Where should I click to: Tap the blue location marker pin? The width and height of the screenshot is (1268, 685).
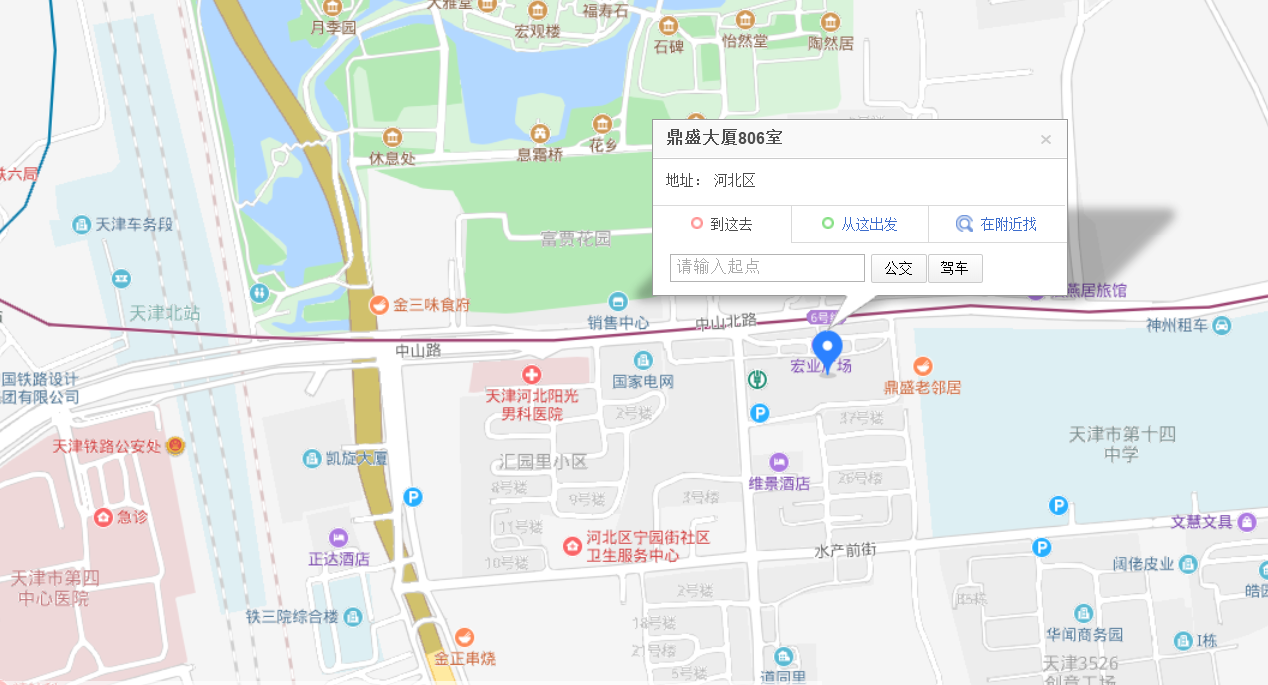(827, 350)
